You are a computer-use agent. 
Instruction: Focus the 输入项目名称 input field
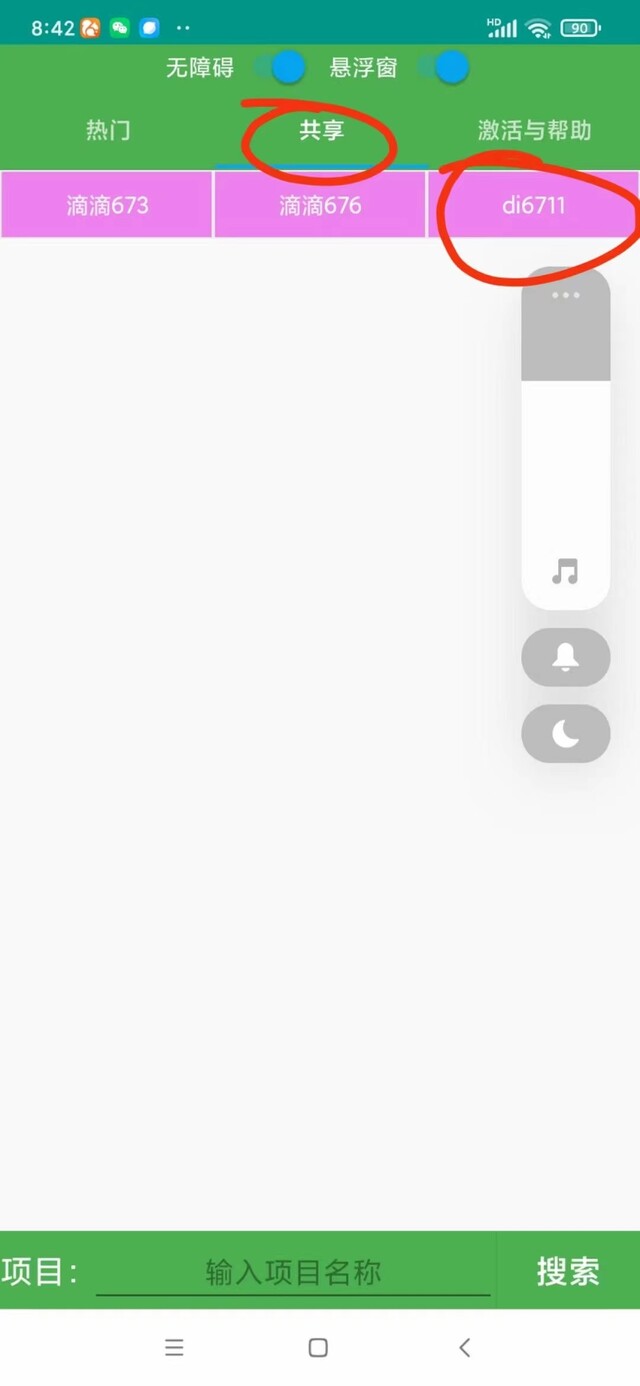tap(293, 1272)
